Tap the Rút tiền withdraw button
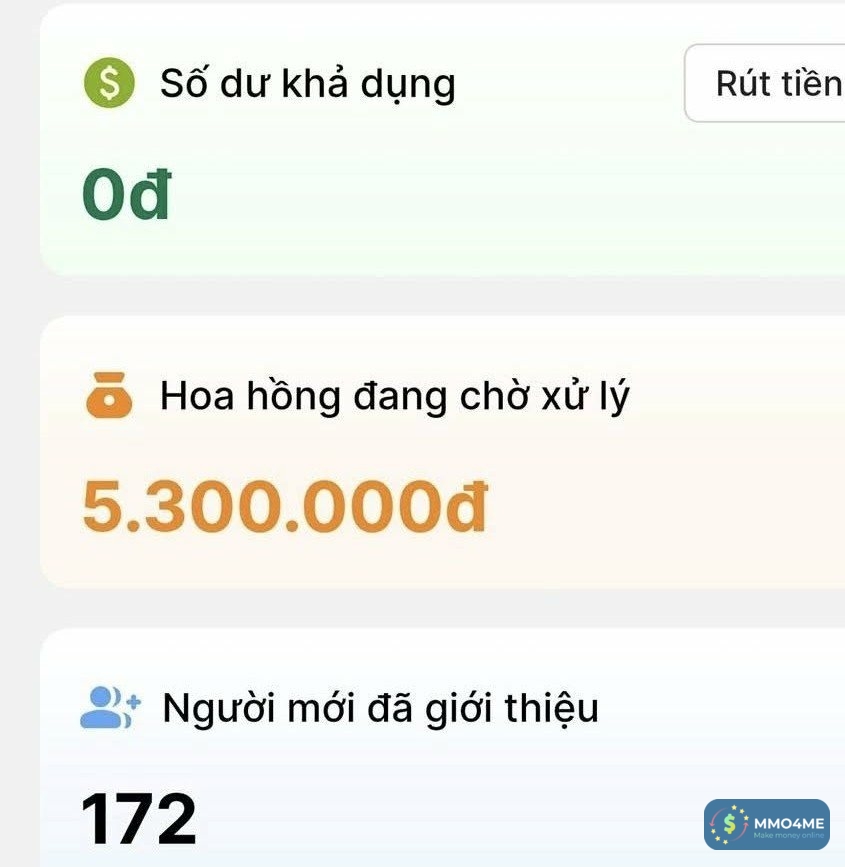This screenshot has width=845, height=867. 770,84
